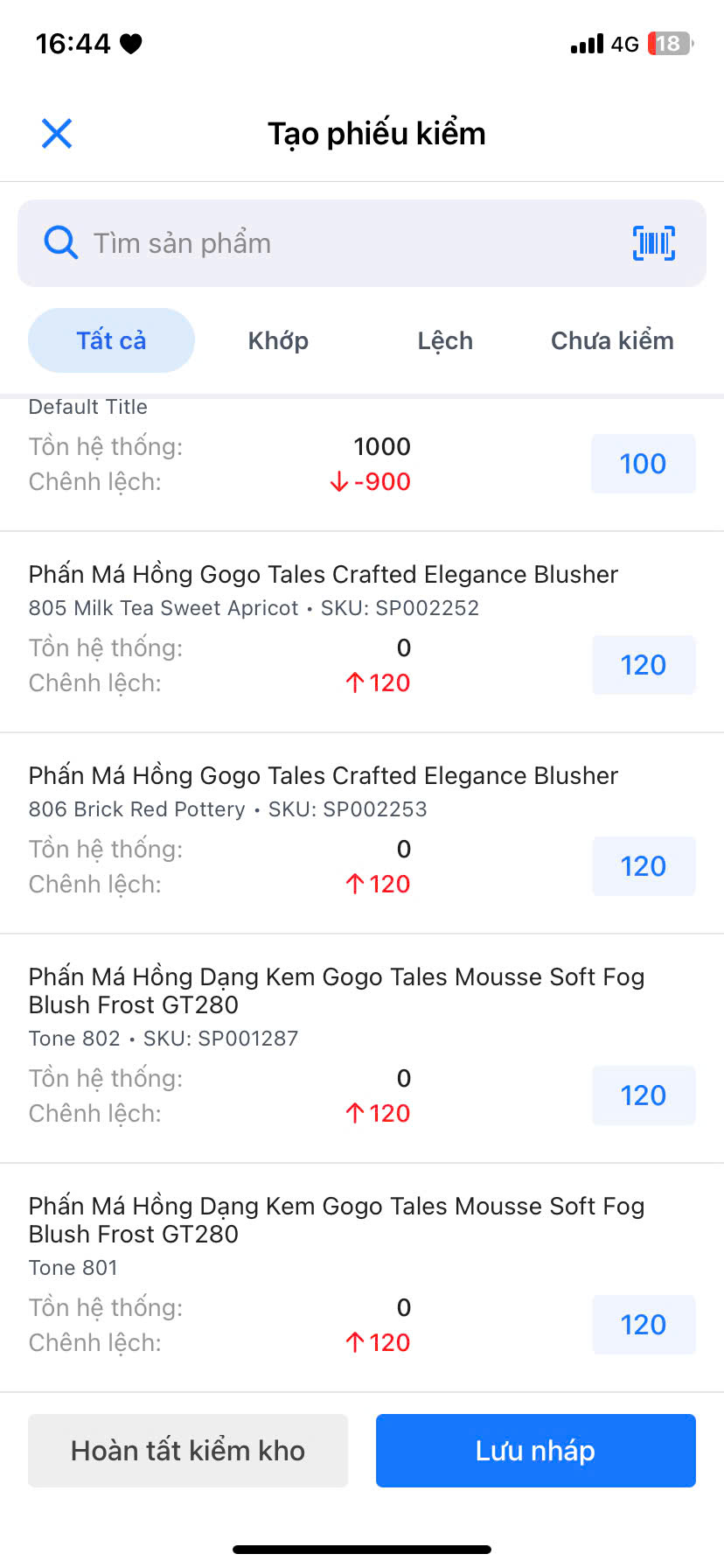Edit the counted quantity 100 for Default Title
This screenshot has height=1568, width=724.
[644, 464]
